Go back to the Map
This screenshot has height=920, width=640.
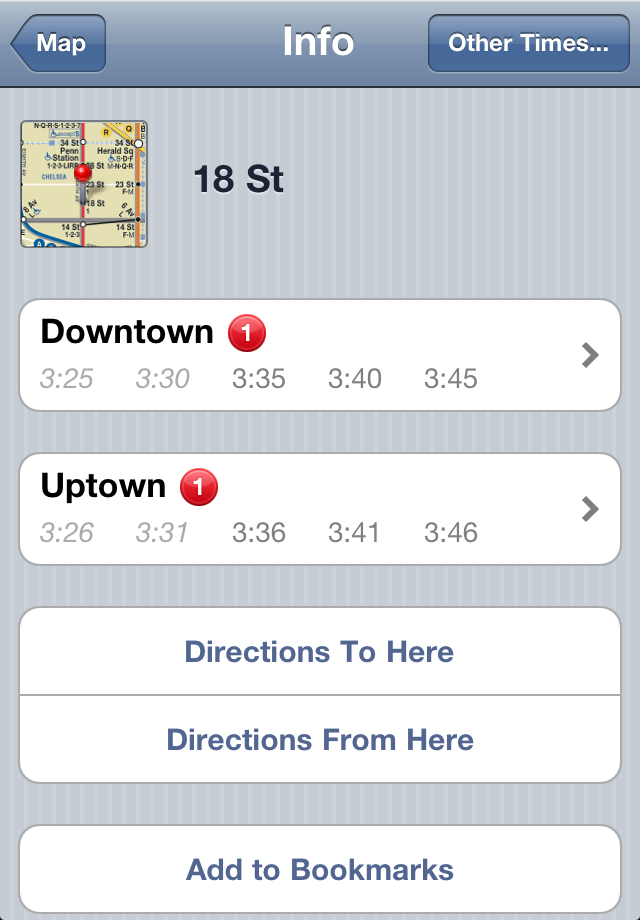(x=59, y=43)
